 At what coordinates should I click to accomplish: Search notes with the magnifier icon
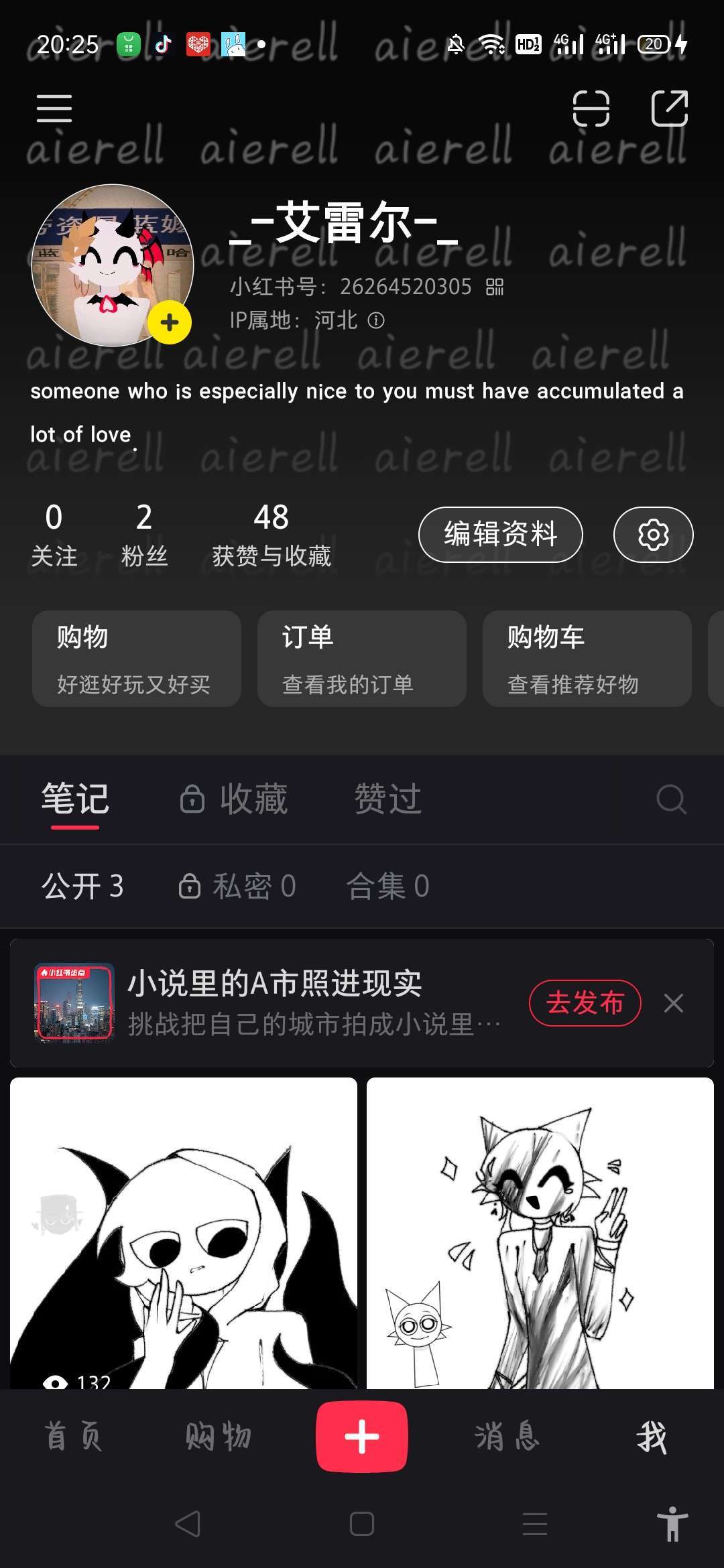point(671,799)
